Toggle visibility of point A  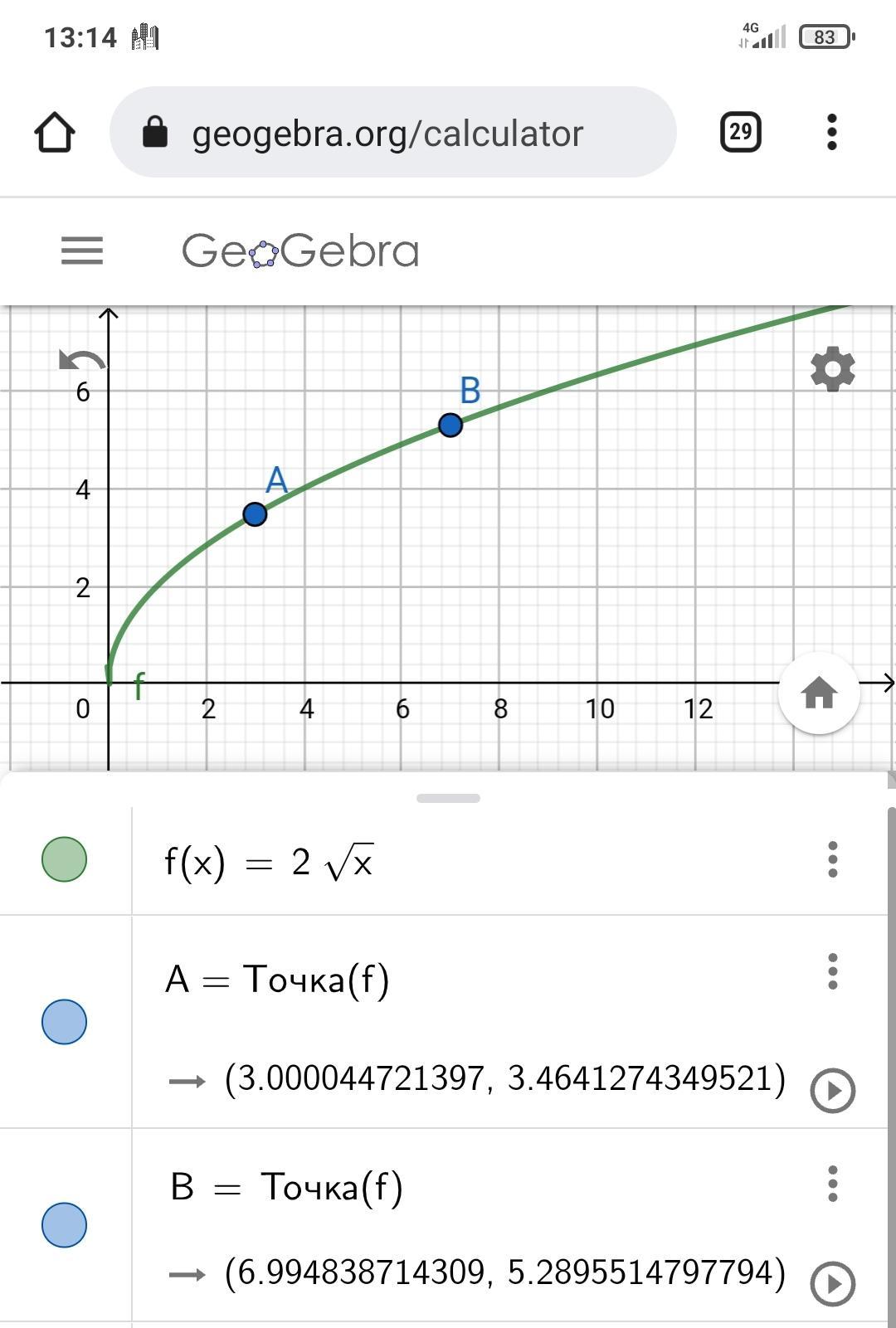pos(64,1021)
